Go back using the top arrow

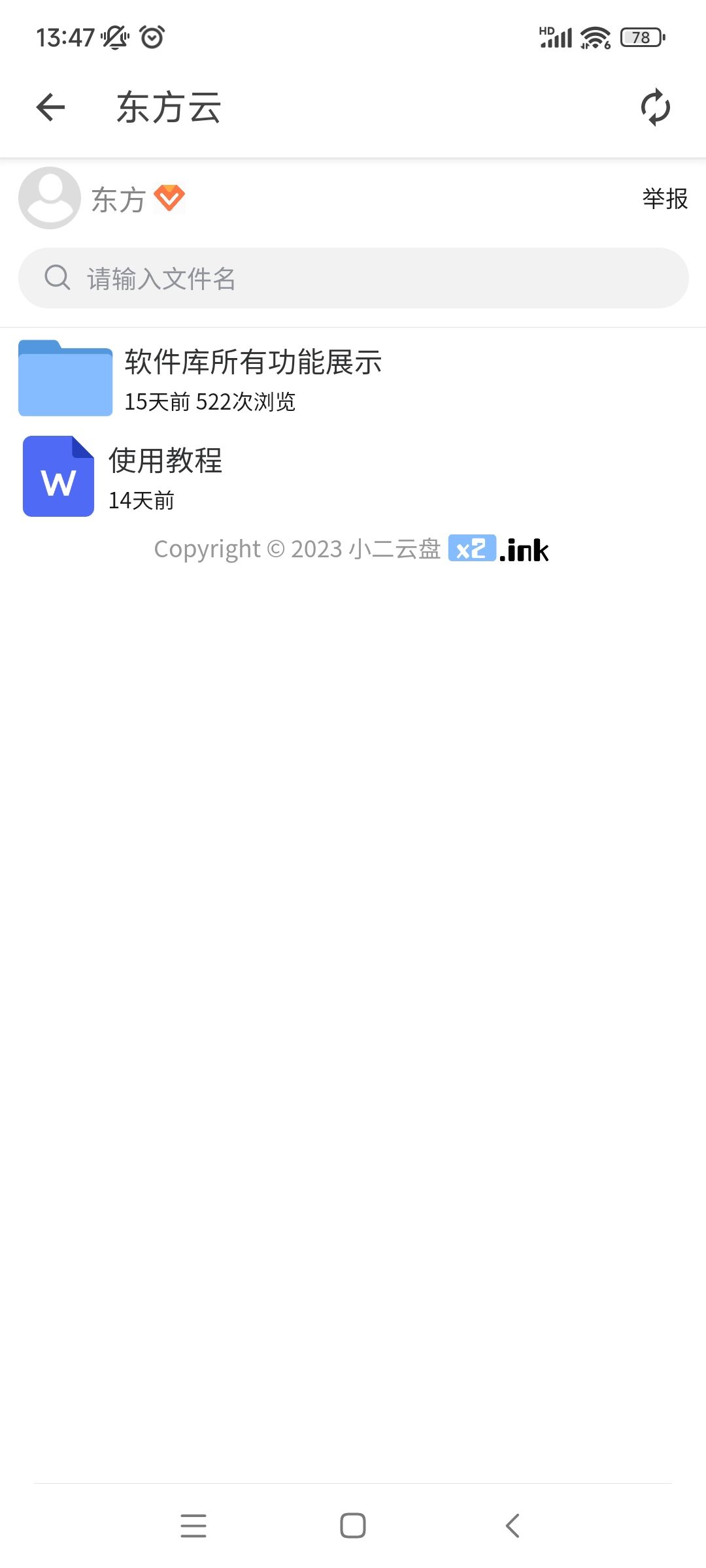click(x=51, y=108)
